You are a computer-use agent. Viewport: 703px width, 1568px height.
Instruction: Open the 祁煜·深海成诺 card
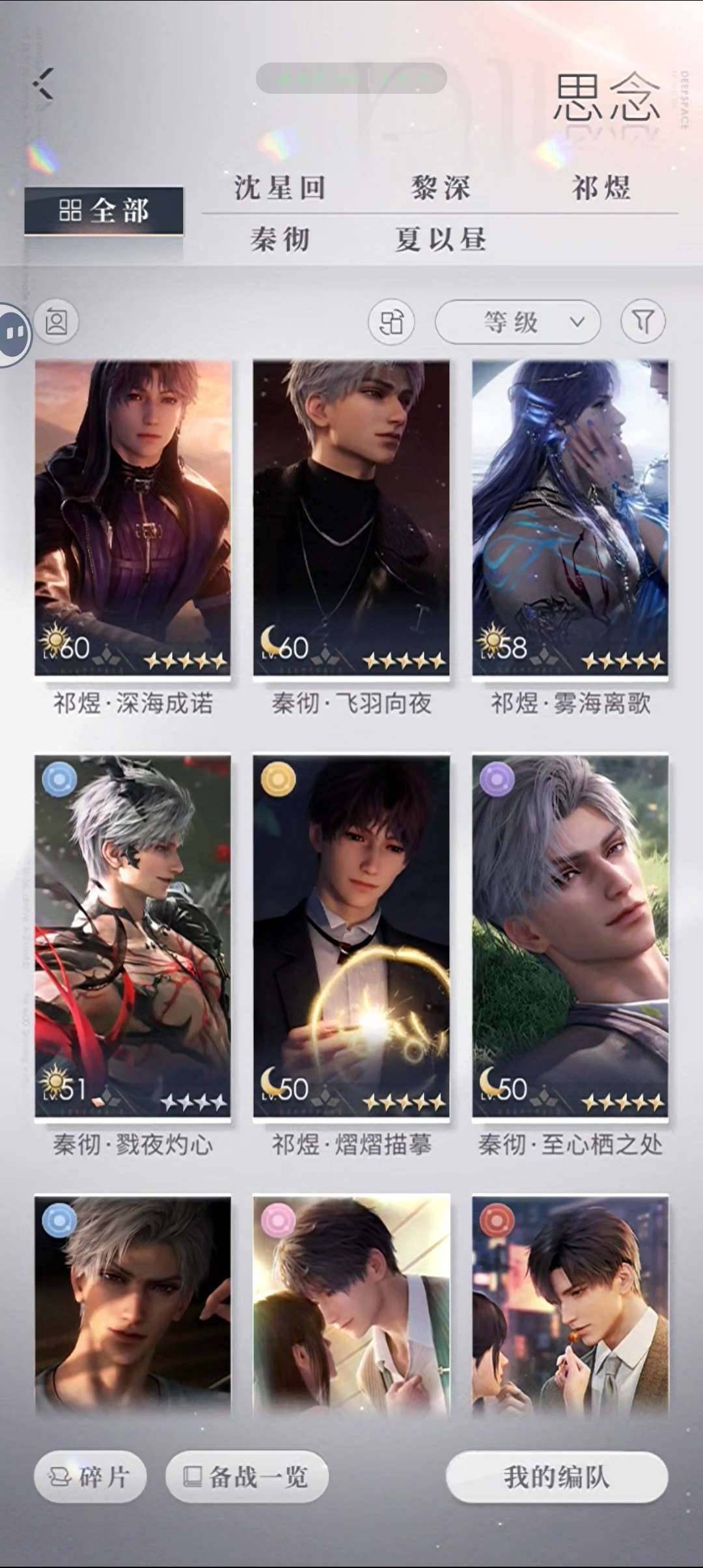click(x=133, y=518)
